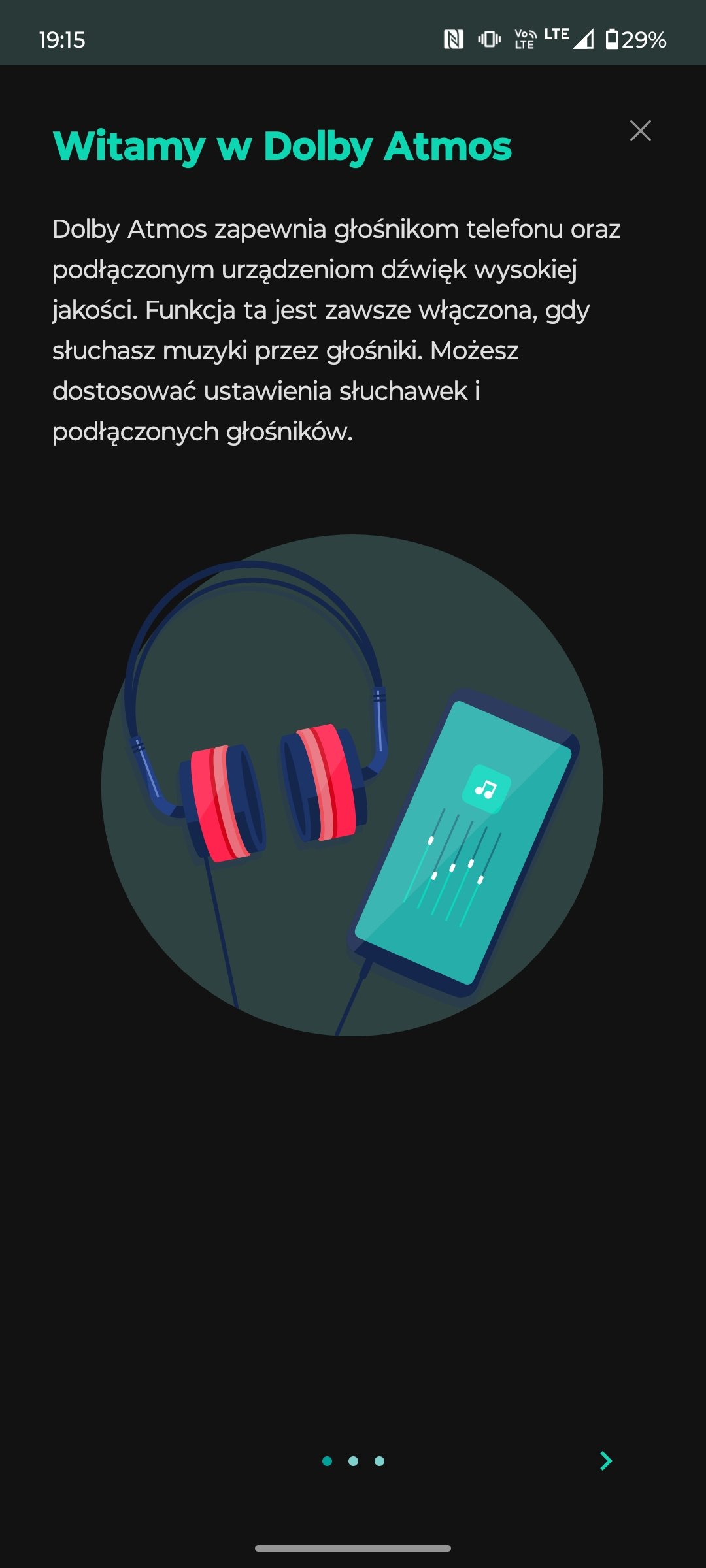This screenshot has width=706, height=1568.
Task: Go to the next intro page arrow
Action: point(606,1461)
